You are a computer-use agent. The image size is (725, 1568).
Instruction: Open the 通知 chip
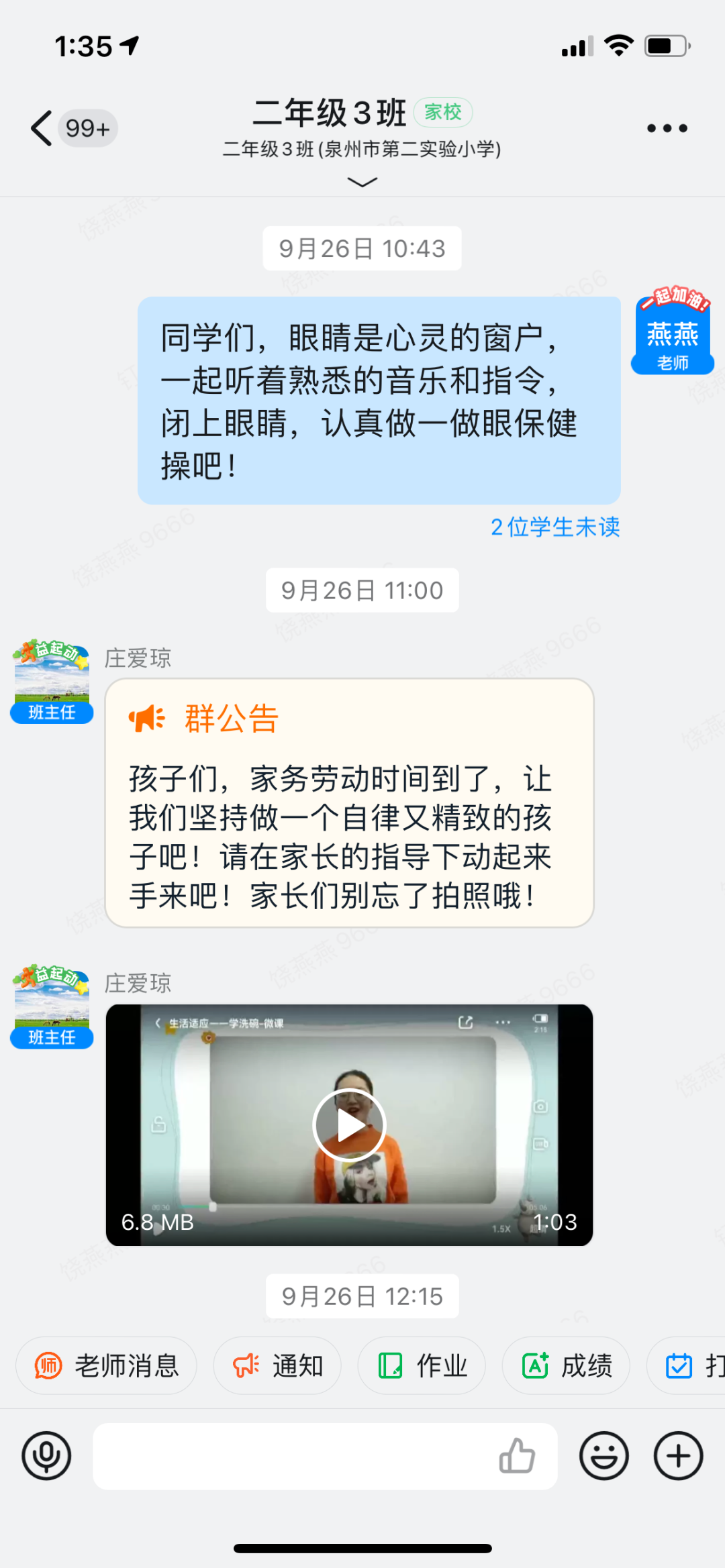[277, 1365]
